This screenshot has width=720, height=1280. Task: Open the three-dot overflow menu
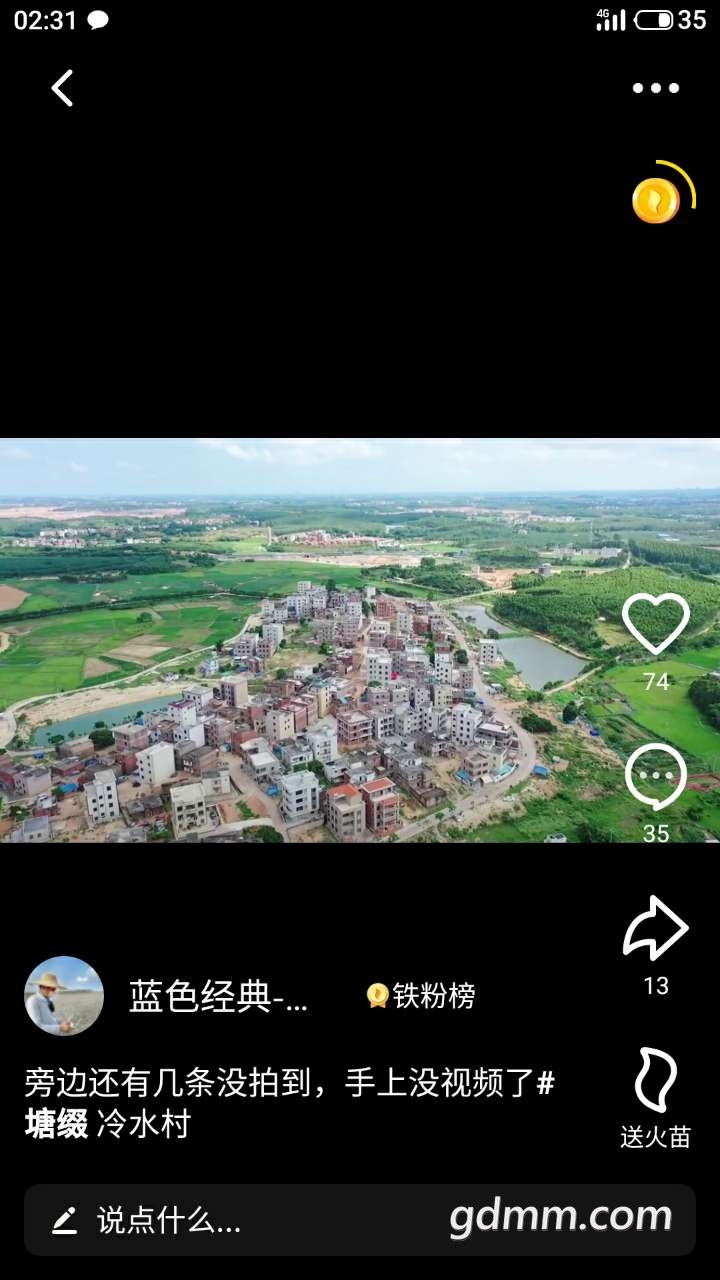pyautogui.click(x=656, y=88)
